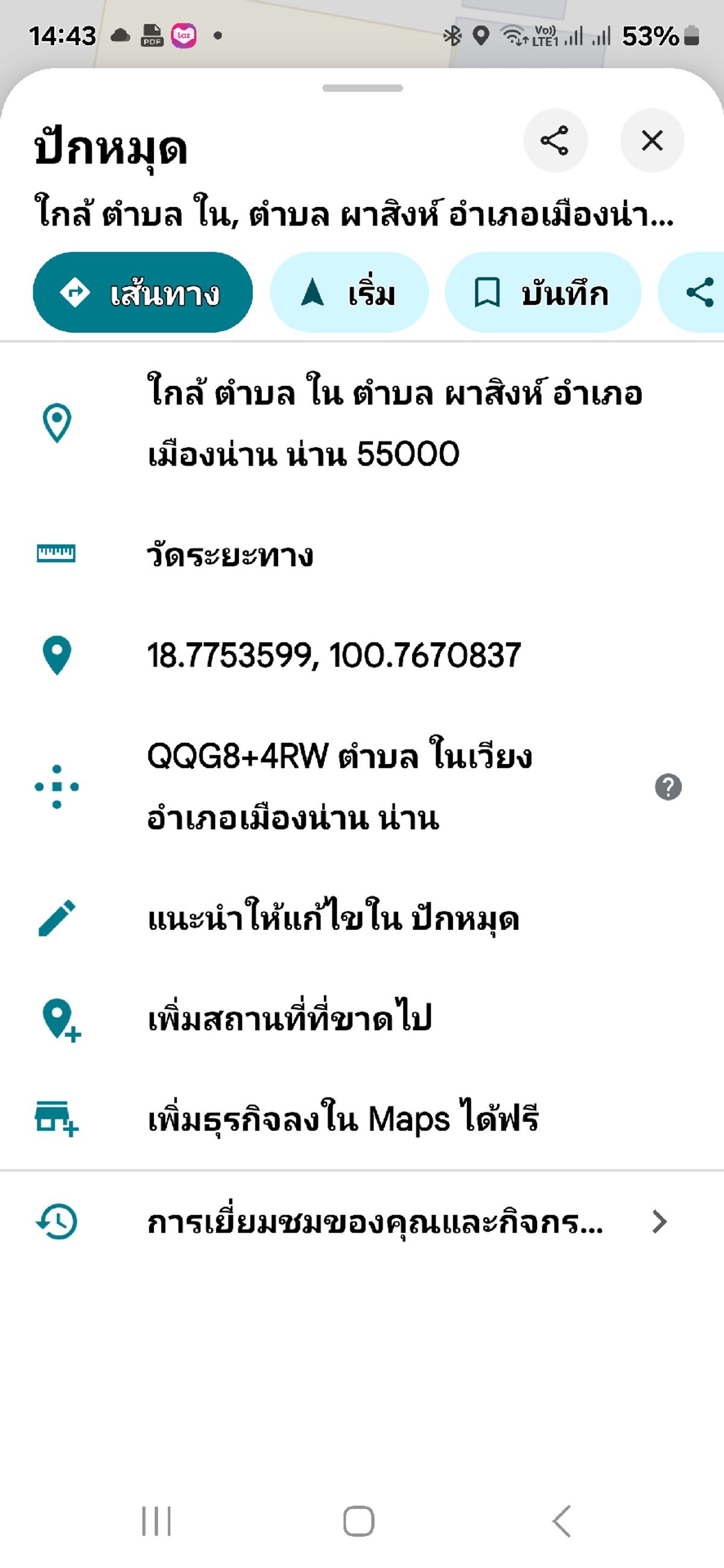The image size is (724, 1568).
Task: Close the dropped pin sheet
Action: point(652,141)
